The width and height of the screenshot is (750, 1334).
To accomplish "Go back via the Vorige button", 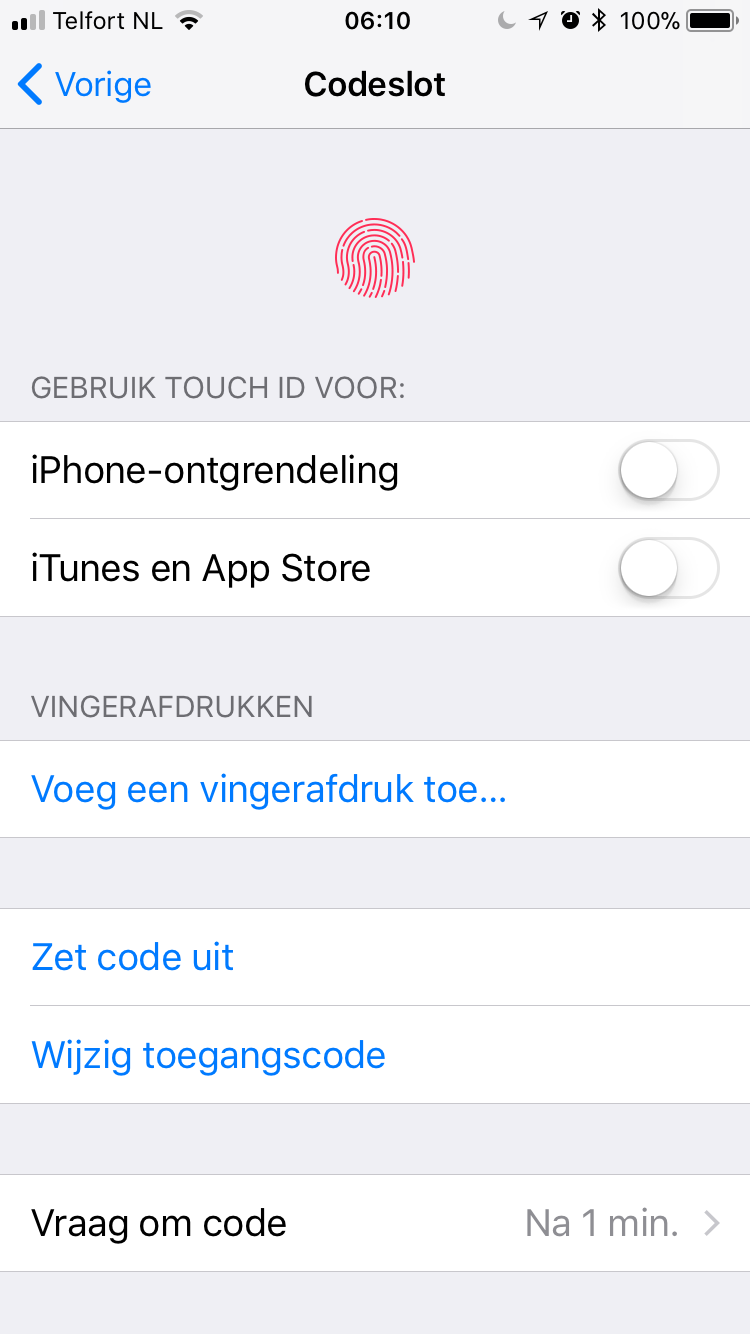I will (x=85, y=85).
